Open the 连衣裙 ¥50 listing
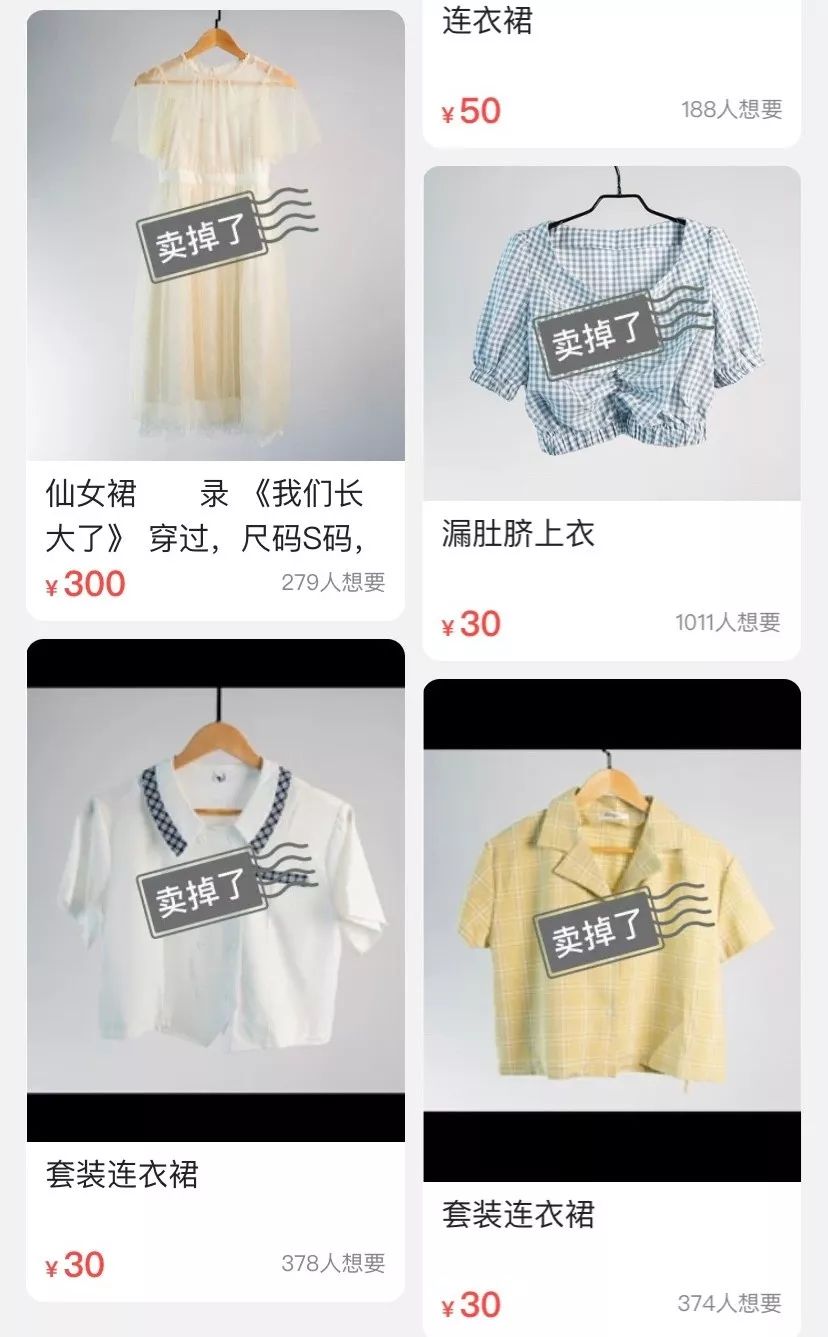 pos(612,74)
